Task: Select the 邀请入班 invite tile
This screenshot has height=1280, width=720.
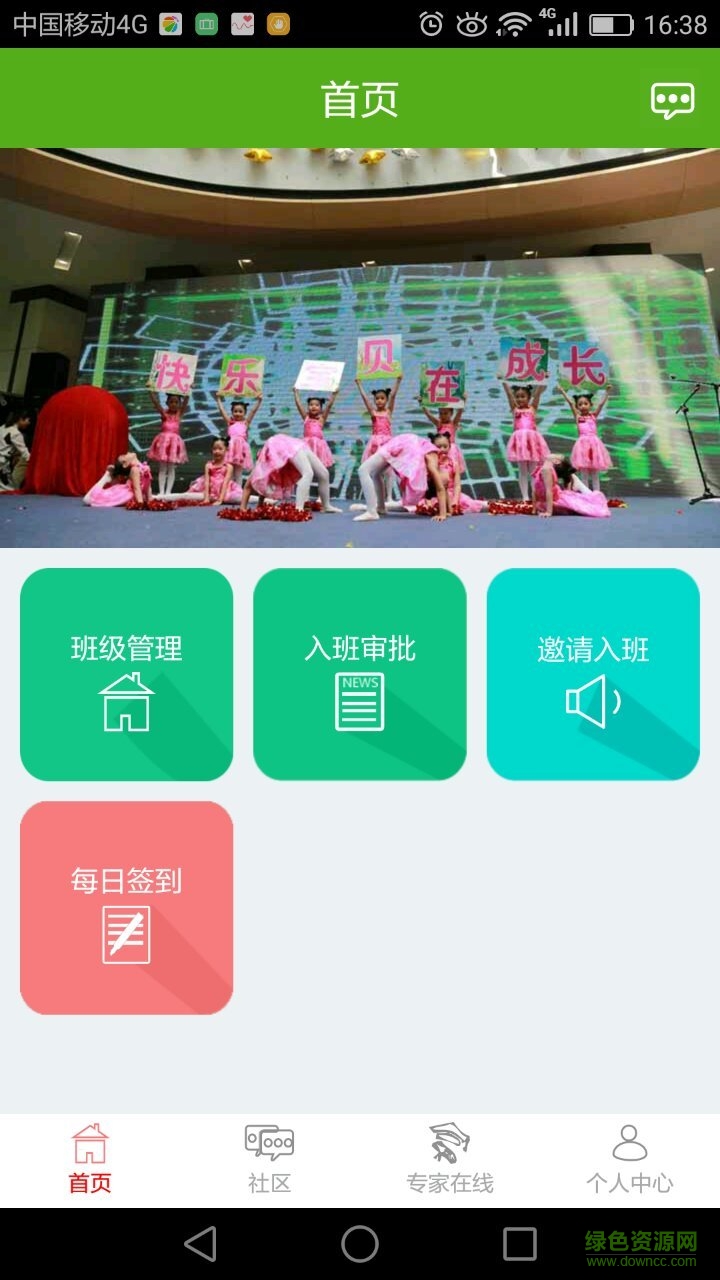Action: click(x=593, y=675)
